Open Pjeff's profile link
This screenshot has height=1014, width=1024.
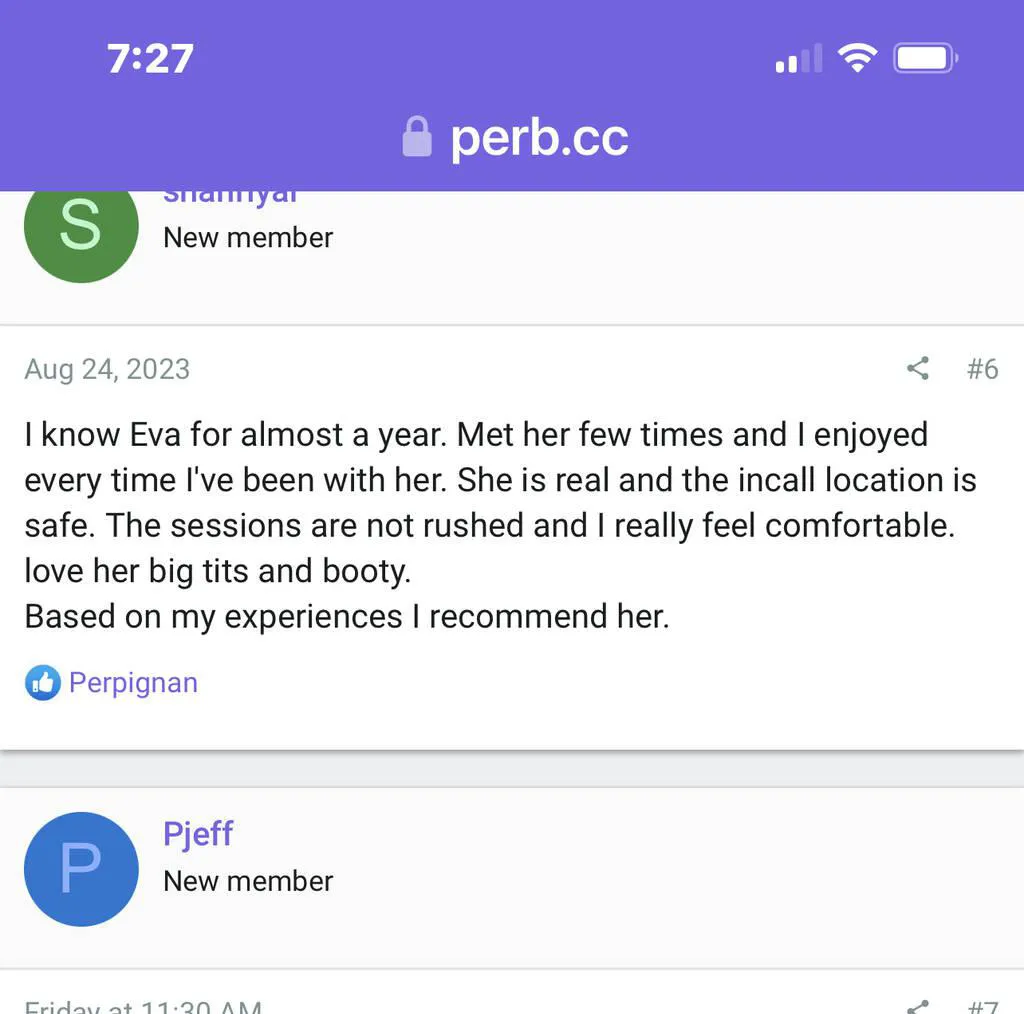pyautogui.click(x=198, y=833)
